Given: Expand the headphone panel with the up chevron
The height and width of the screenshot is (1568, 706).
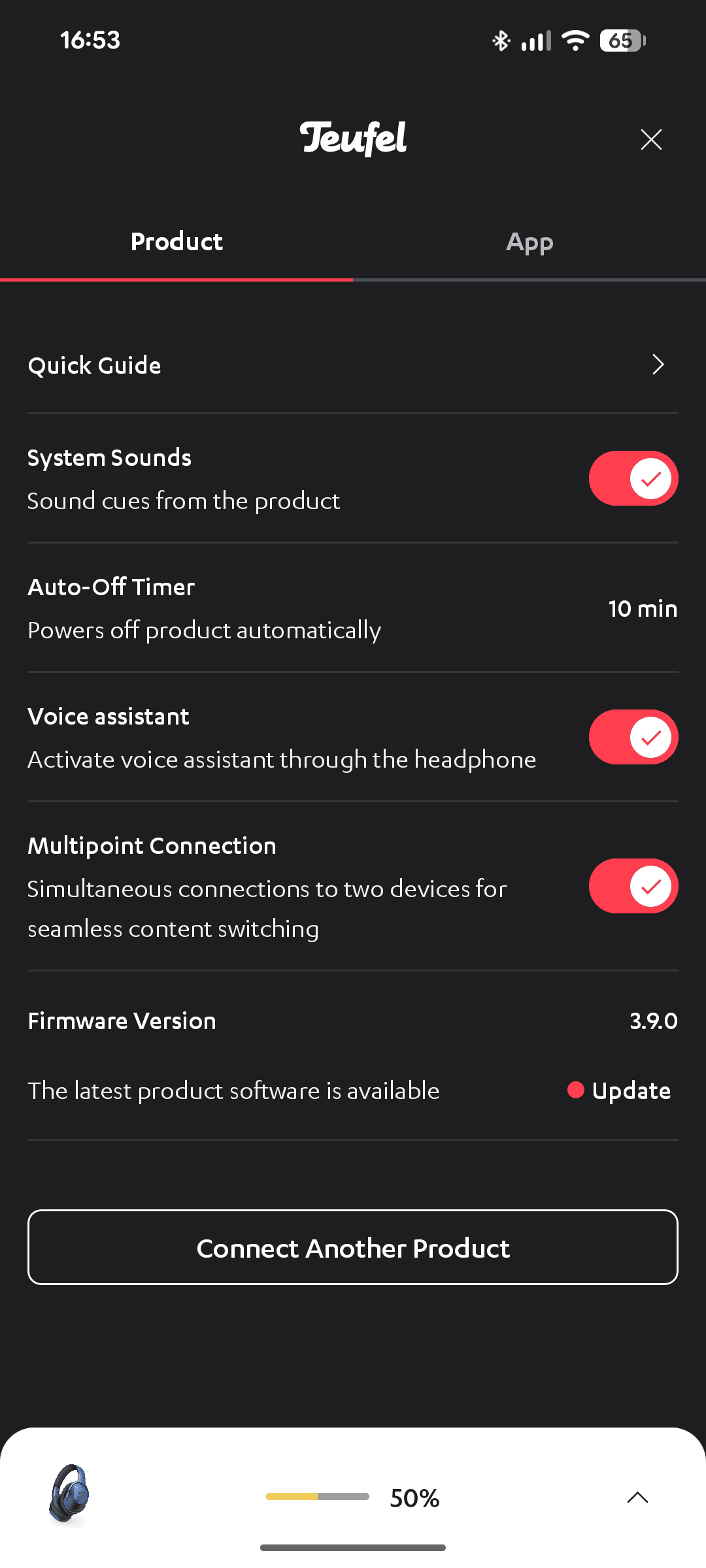Looking at the screenshot, I should [x=637, y=1497].
